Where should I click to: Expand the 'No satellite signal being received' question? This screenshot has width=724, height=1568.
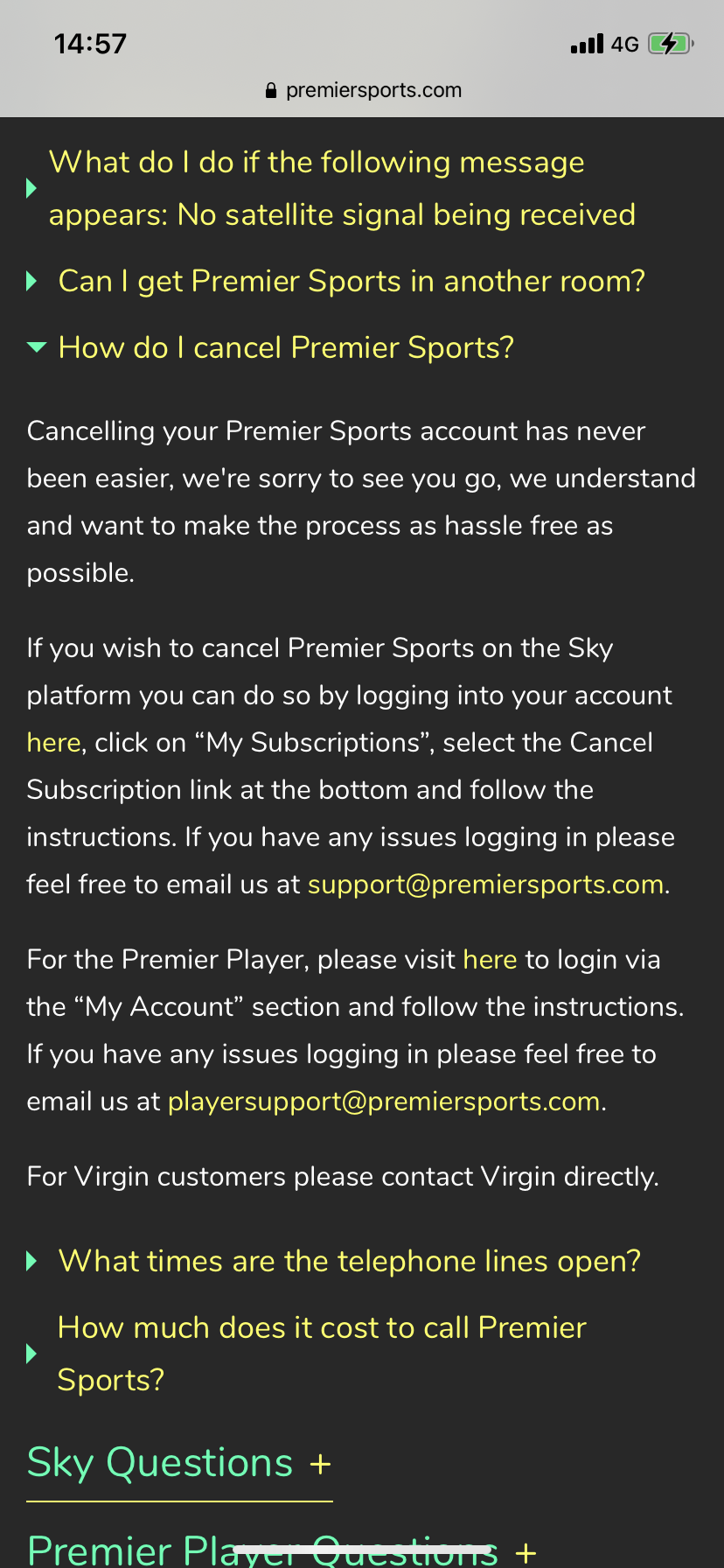click(x=341, y=188)
